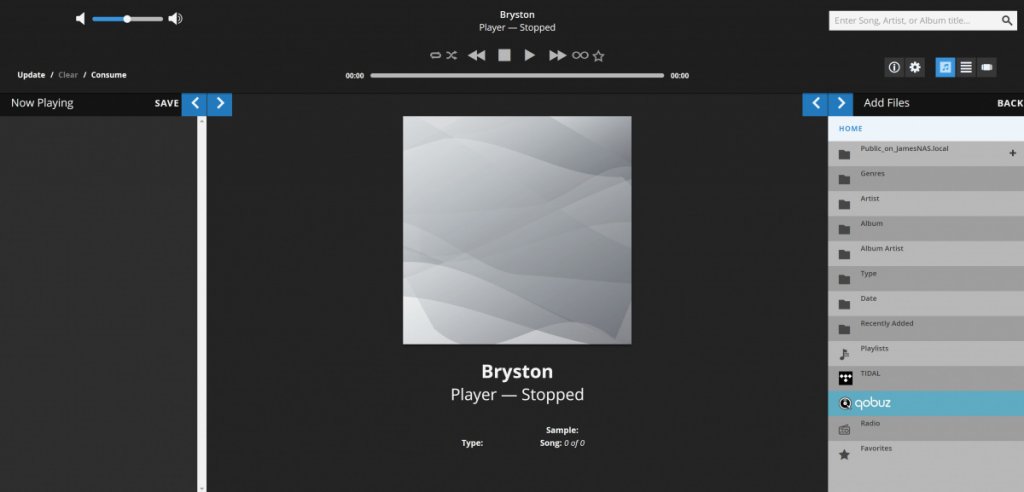Tap the Update link
The height and width of the screenshot is (492, 1024).
[31, 75]
